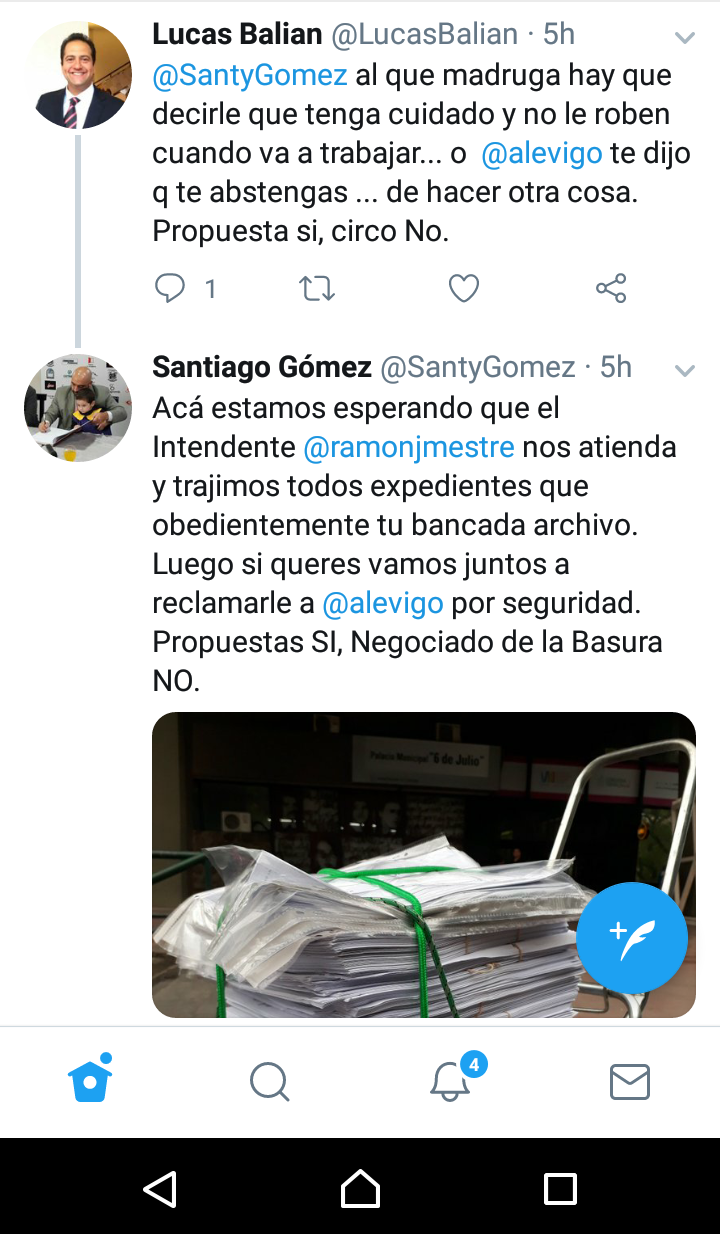
Task: Like Lucas Balian's tweet
Action: click(x=463, y=289)
